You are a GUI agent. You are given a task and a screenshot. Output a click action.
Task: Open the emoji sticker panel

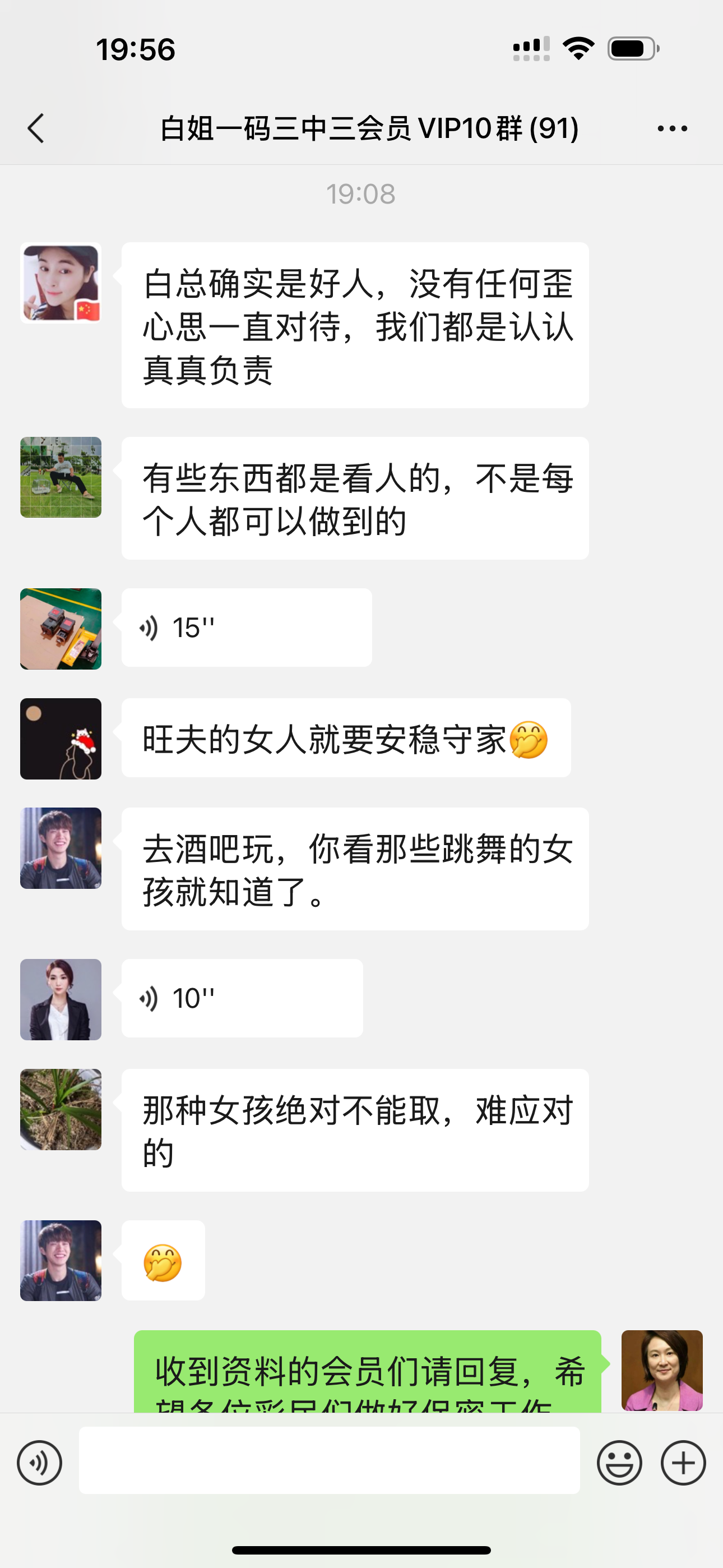click(619, 1463)
